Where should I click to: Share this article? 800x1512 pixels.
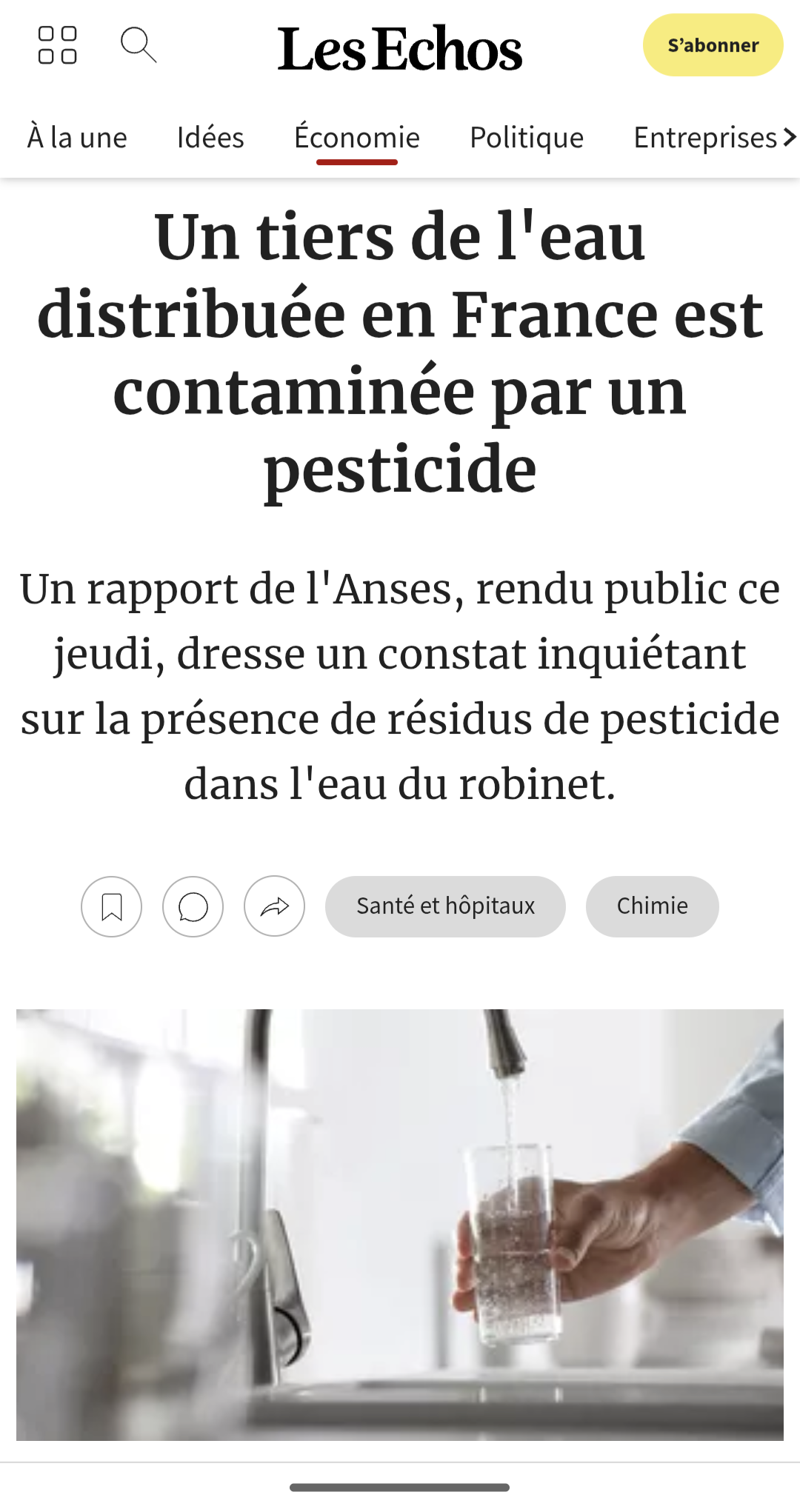[x=275, y=906]
